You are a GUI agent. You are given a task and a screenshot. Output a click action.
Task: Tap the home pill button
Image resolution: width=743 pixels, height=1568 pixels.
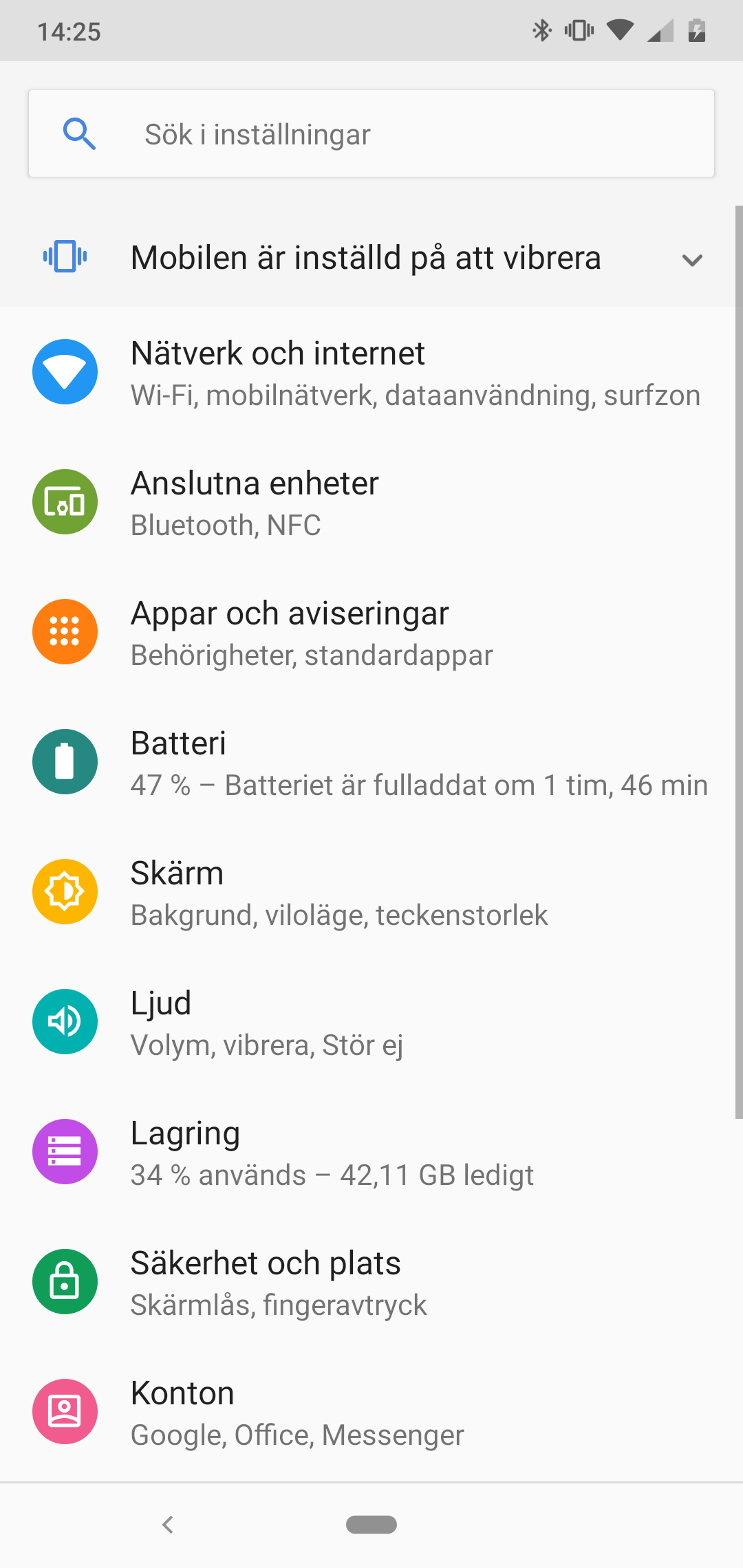pos(371,1525)
